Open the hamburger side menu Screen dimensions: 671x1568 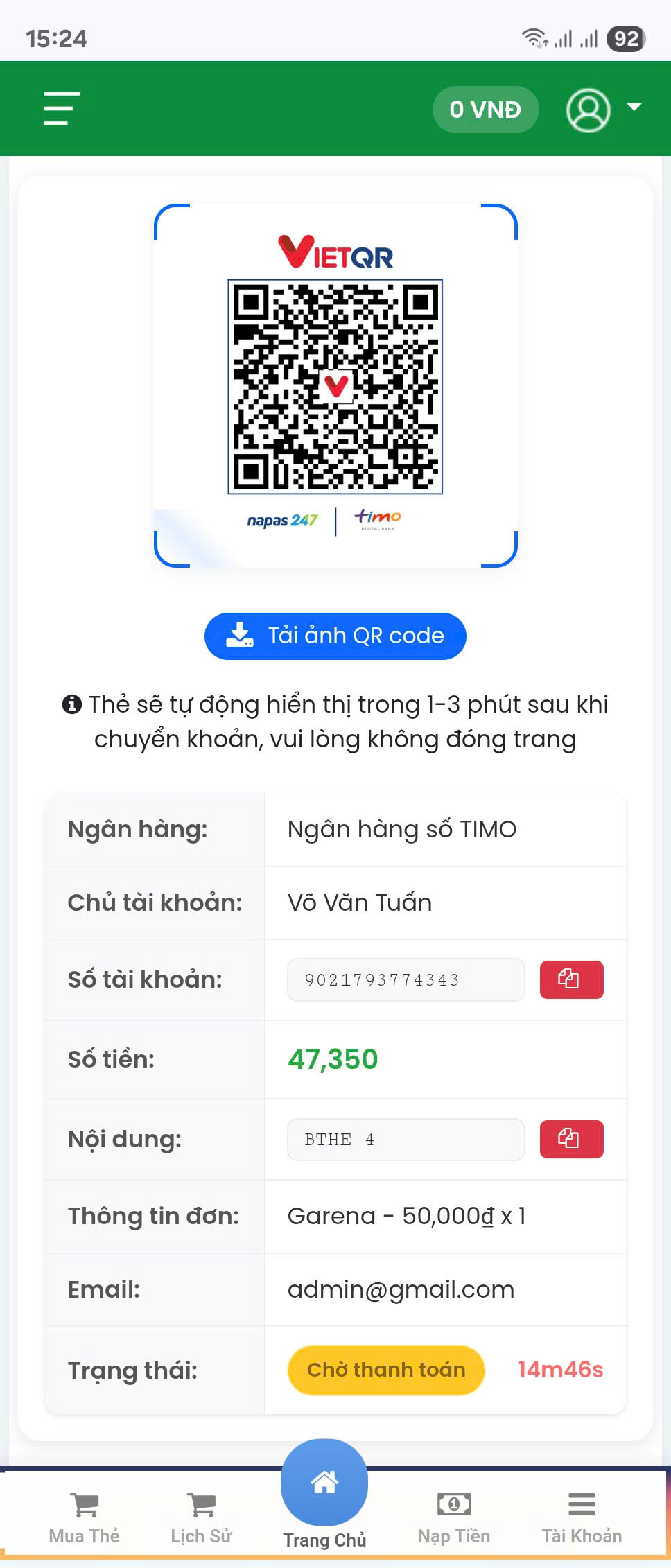coord(62,109)
